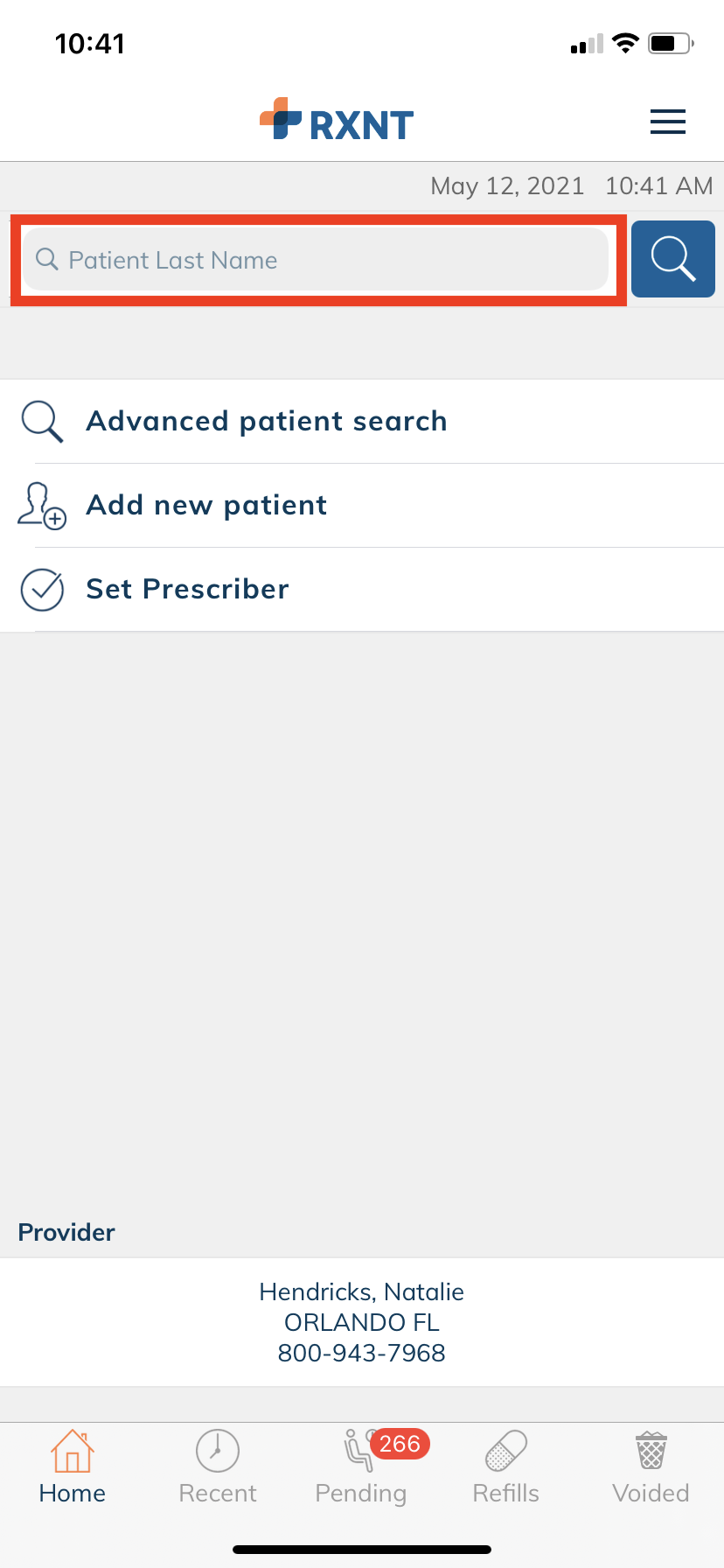Open the hamburger menu
The width and height of the screenshot is (724, 1568).
point(668,122)
